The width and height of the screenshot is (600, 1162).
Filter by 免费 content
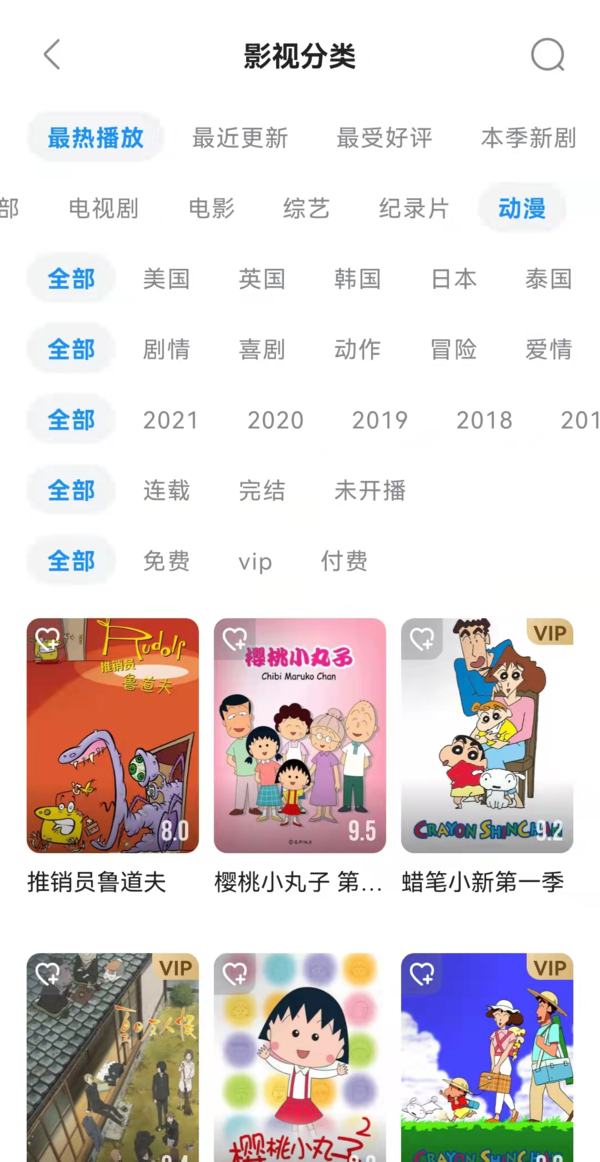[x=166, y=561]
